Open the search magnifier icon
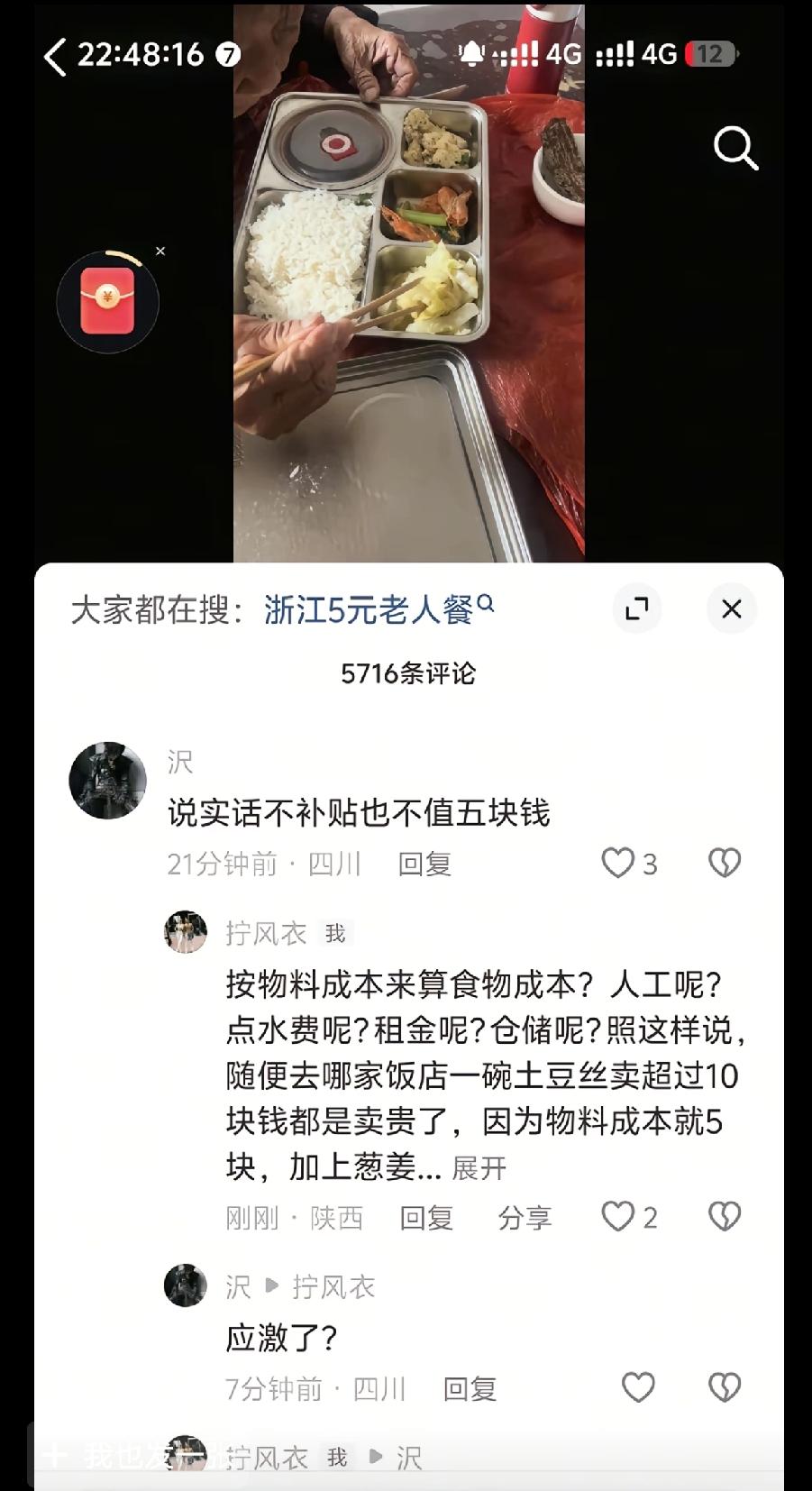The image size is (812, 1491). [x=735, y=148]
